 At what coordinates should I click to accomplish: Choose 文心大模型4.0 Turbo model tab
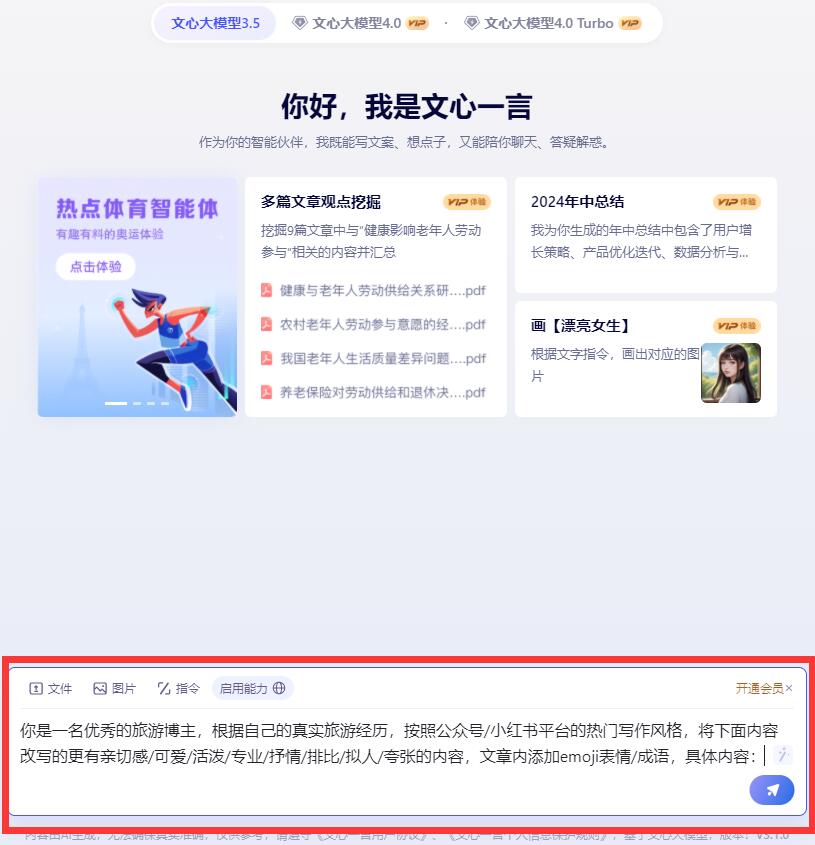pyautogui.click(x=552, y=23)
